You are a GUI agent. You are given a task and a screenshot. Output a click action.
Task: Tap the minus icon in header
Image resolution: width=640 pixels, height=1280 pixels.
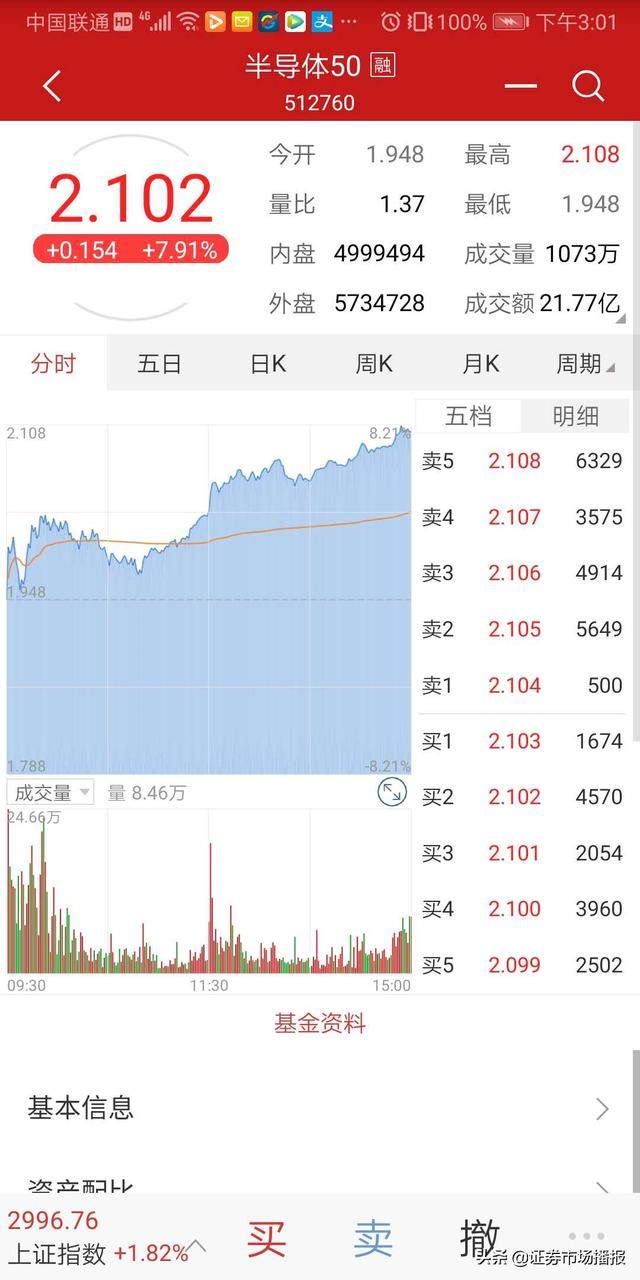[x=520, y=86]
